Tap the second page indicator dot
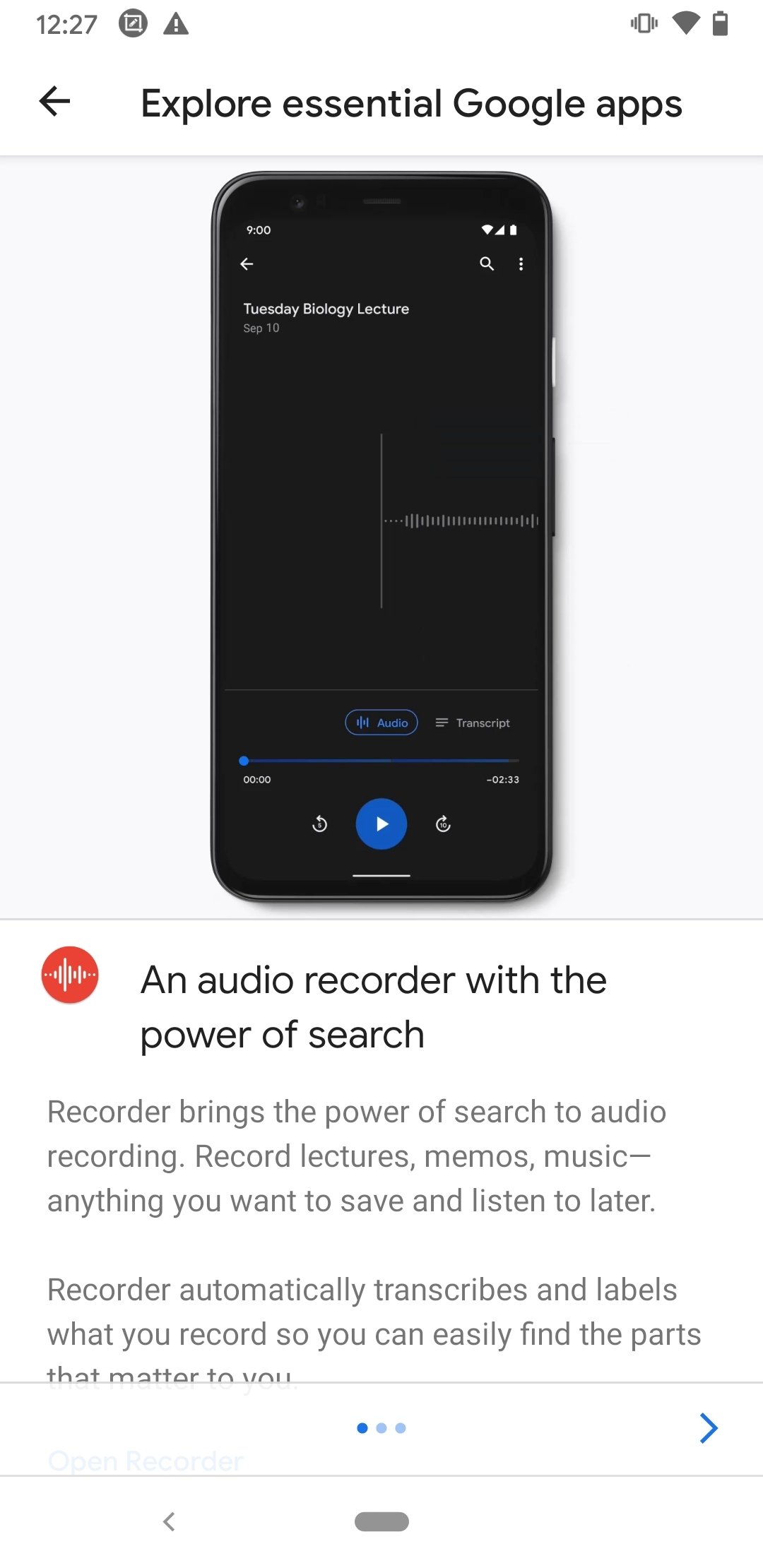 381,1427
